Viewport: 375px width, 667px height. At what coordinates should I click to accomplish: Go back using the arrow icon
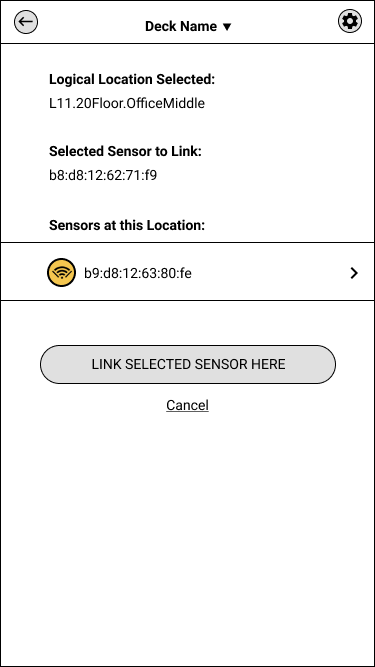(x=26, y=22)
